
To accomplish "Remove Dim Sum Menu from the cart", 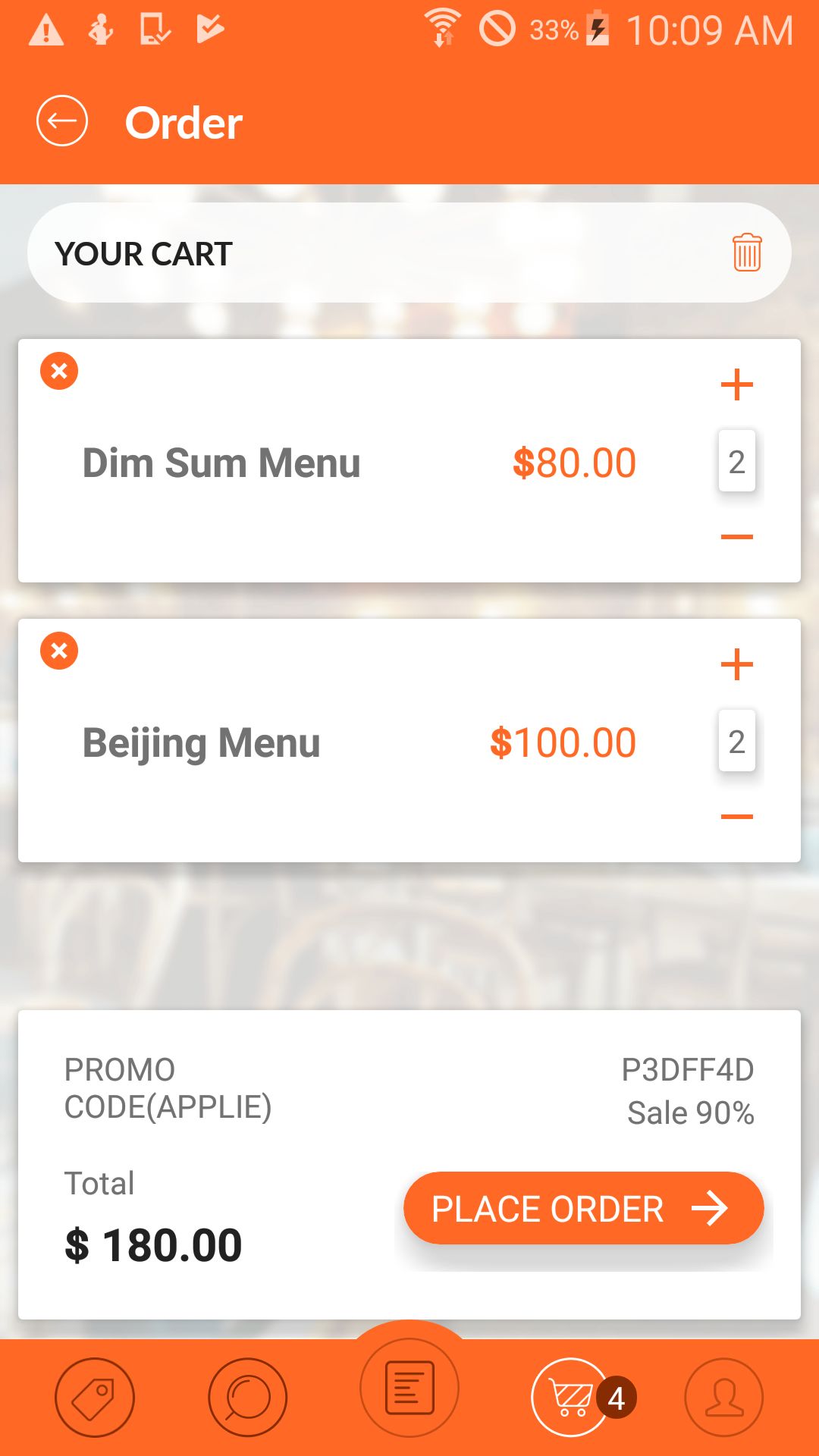I will 59,371.
